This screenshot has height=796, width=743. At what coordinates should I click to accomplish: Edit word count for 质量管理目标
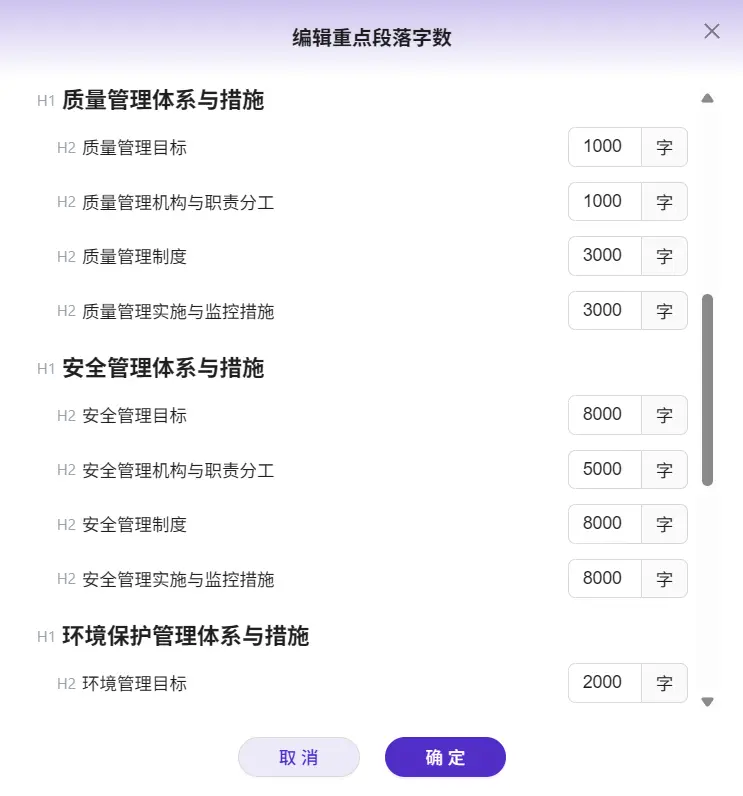605,147
